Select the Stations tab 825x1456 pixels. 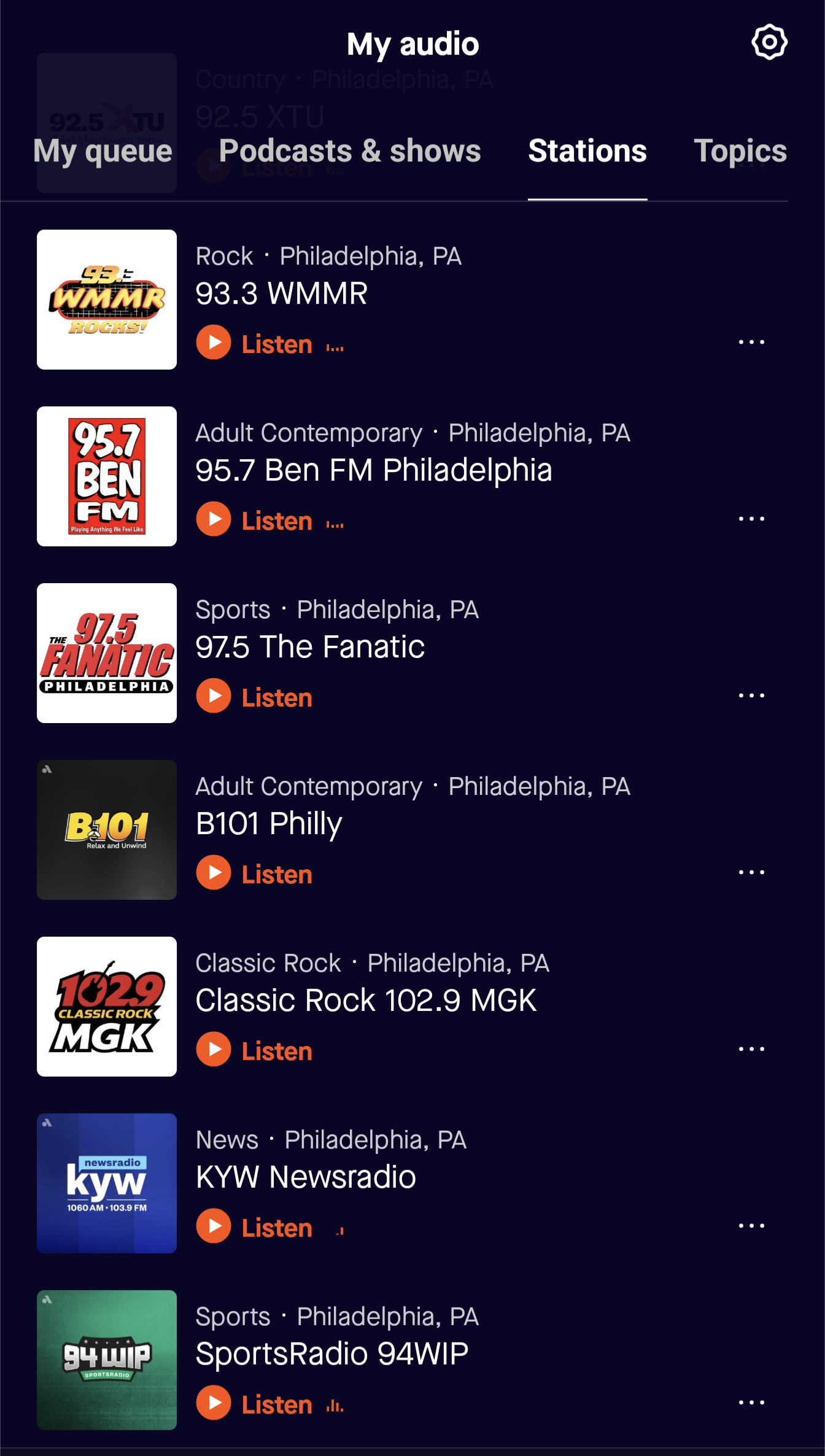[x=587, y=151]
